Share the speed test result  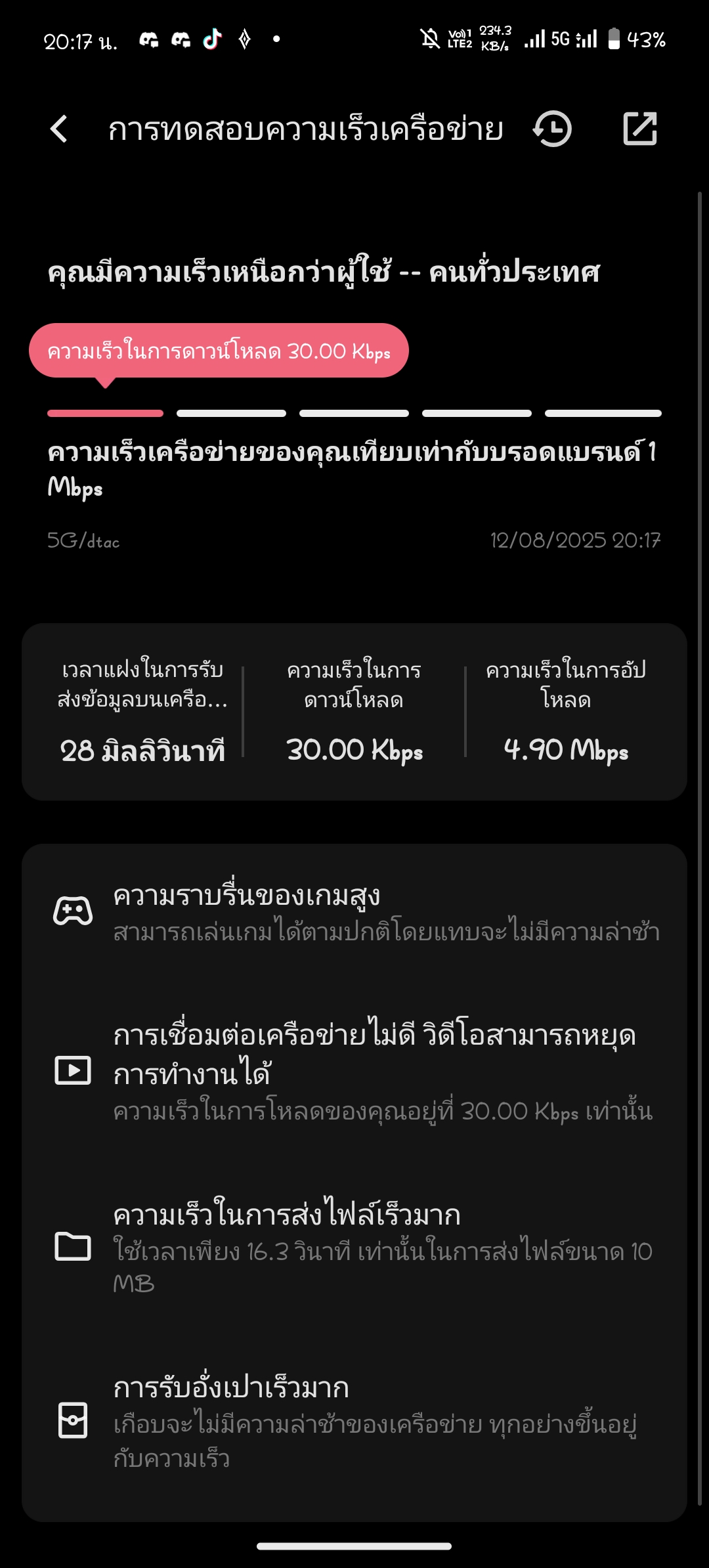(x=640, y=129)
